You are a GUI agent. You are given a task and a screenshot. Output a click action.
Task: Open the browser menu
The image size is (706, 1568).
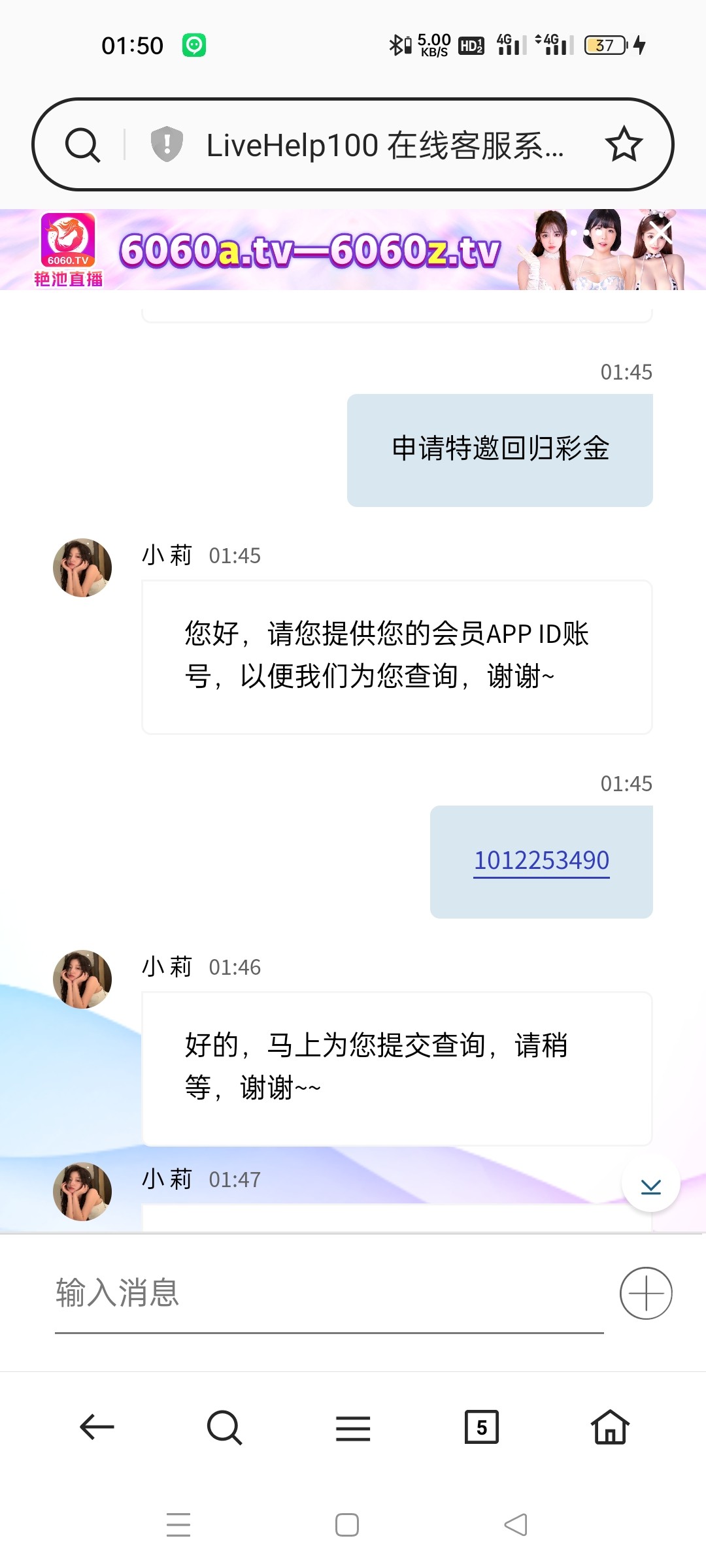coord(353,1427)
